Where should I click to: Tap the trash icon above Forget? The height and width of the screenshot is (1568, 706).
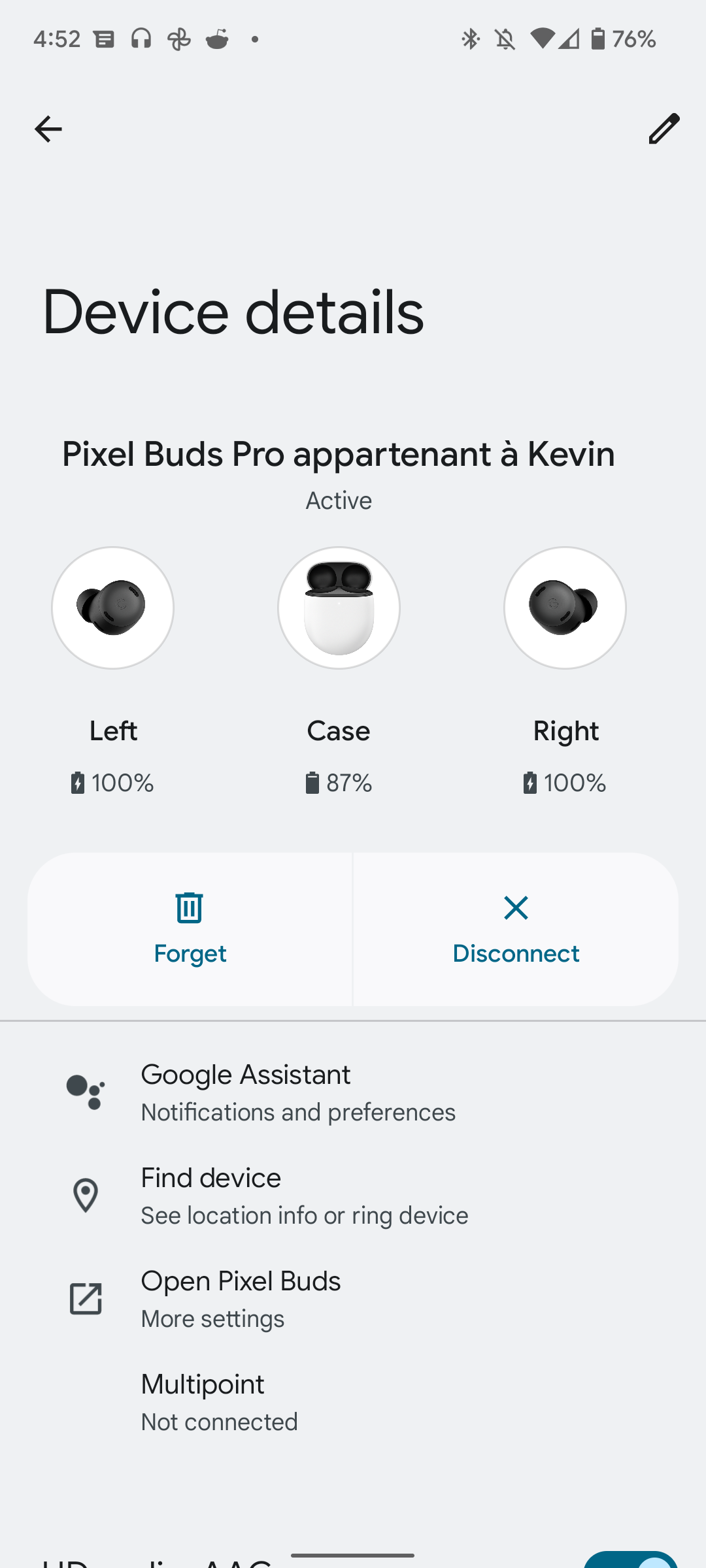tap(190, 907)
